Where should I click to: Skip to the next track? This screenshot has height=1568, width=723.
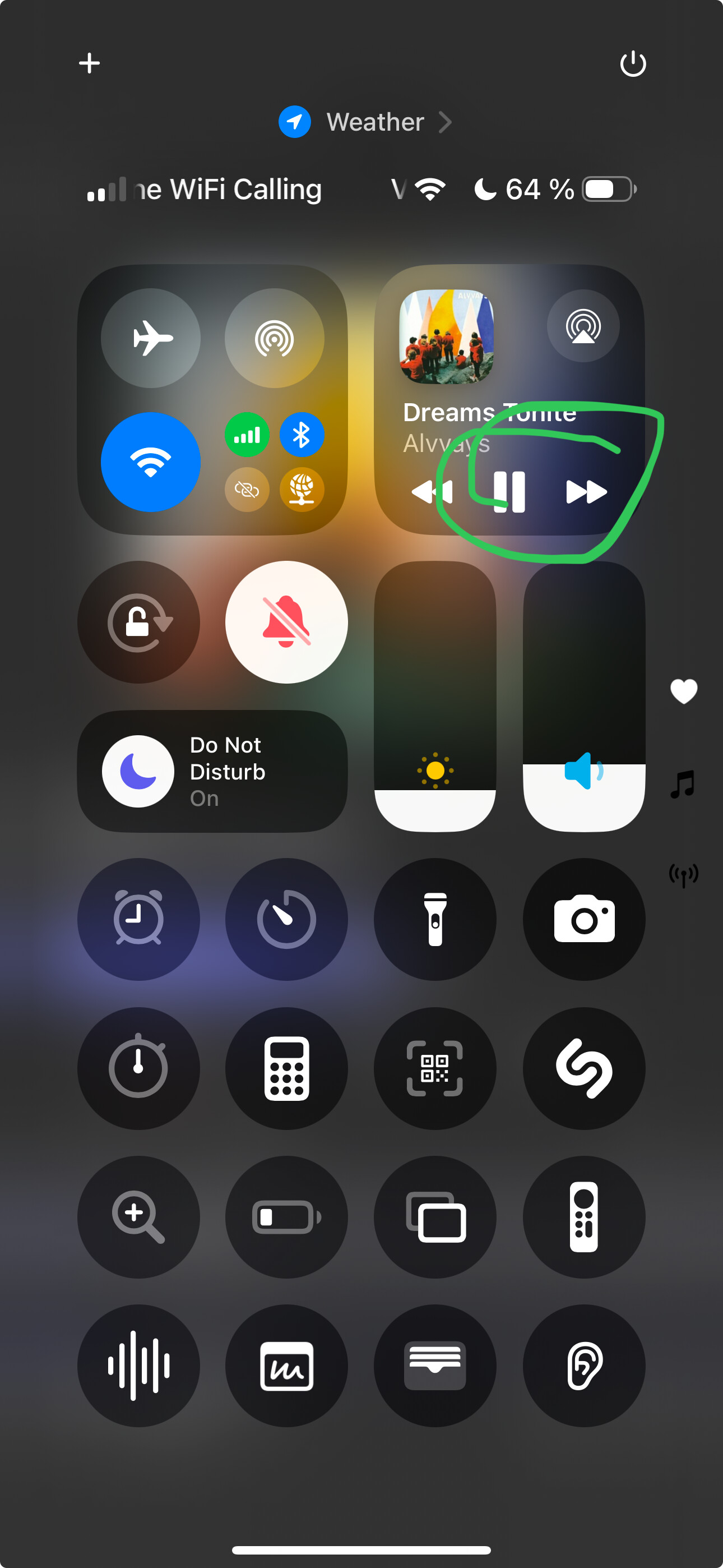click(x=586, y=492)
